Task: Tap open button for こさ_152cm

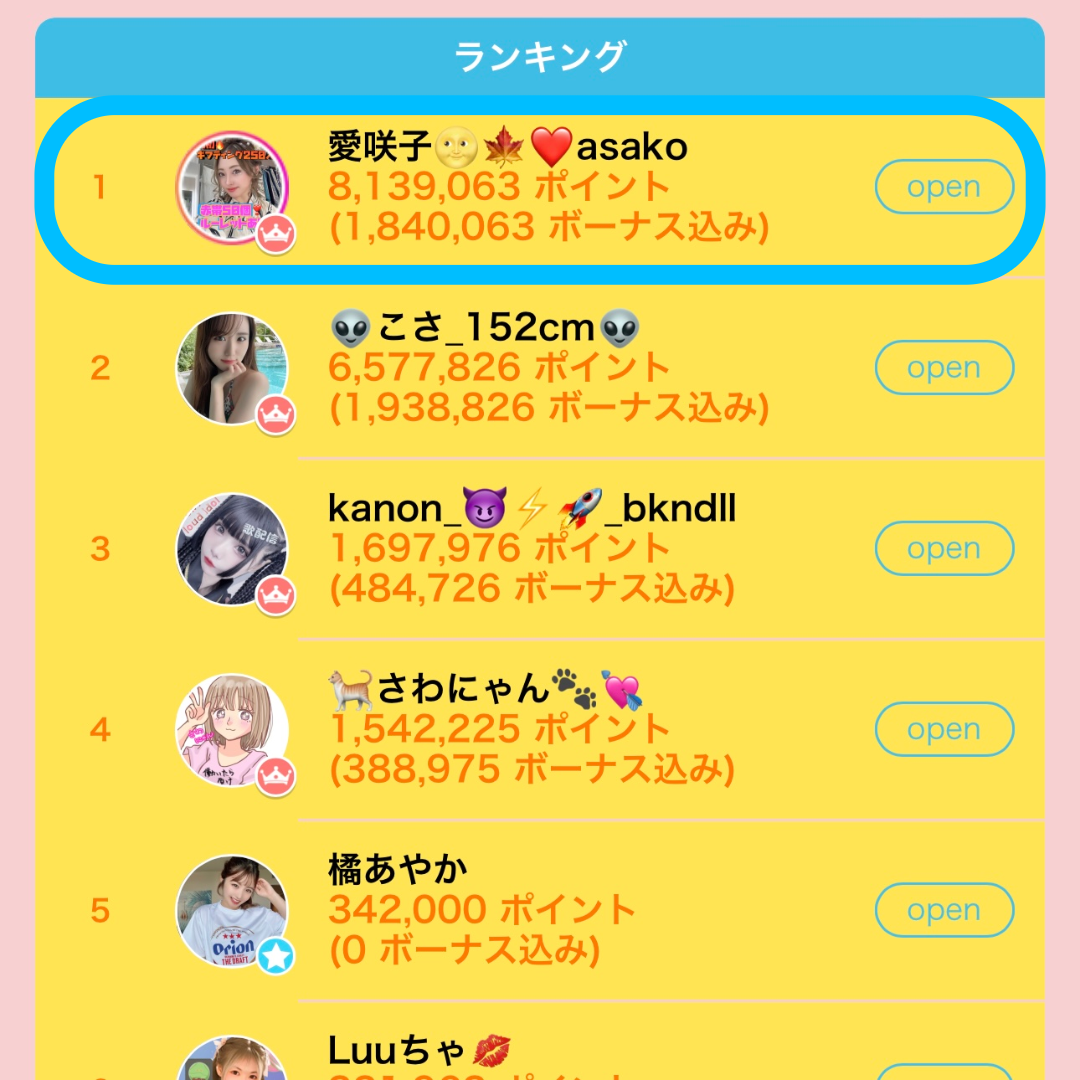Action: tap(944, 368)
